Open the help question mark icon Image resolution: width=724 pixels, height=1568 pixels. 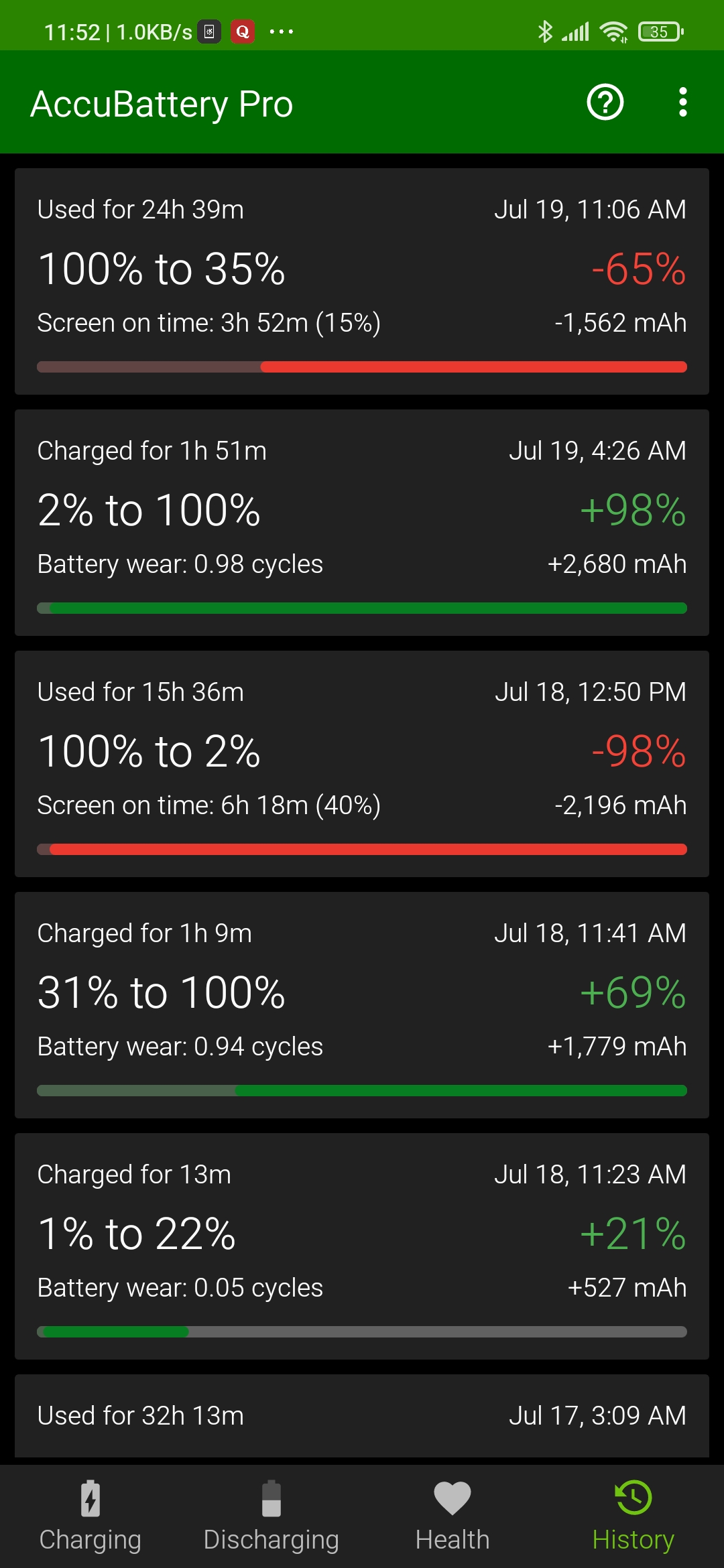605,103
